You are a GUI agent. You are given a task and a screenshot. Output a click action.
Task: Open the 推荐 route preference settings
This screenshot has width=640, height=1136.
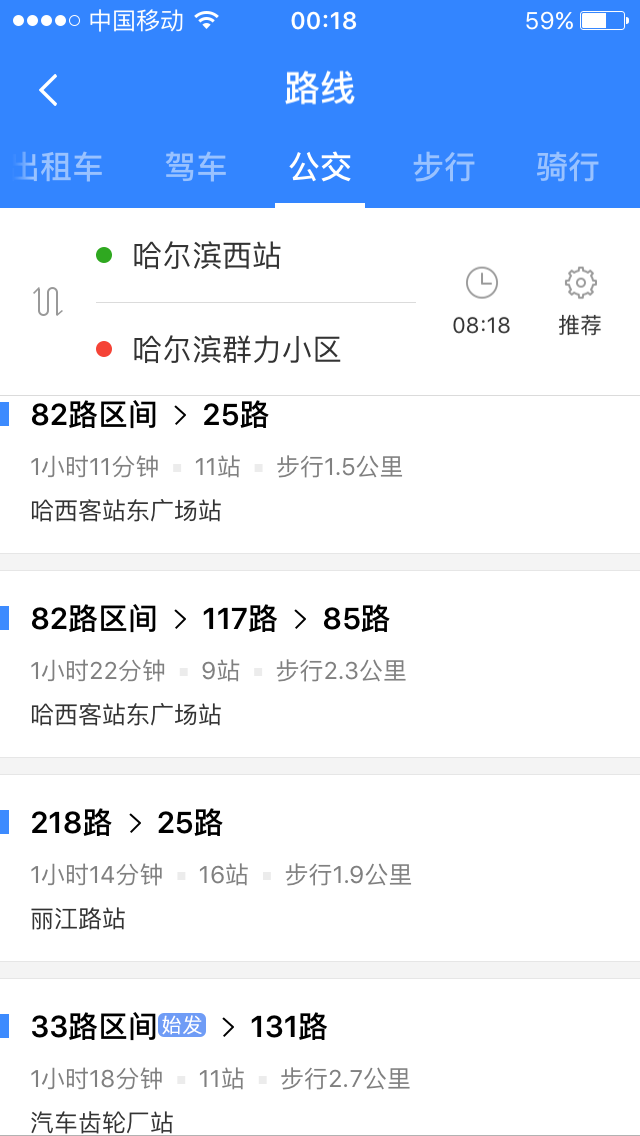click(x=580, y=301)
